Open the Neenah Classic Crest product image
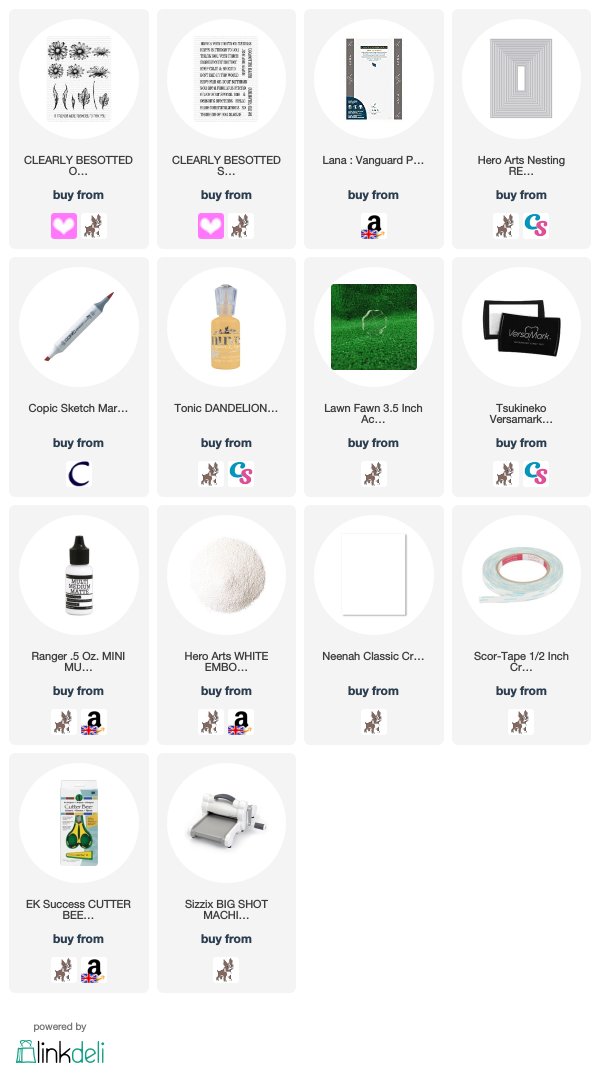This screenshot has height=1073, width=600. 374,575
